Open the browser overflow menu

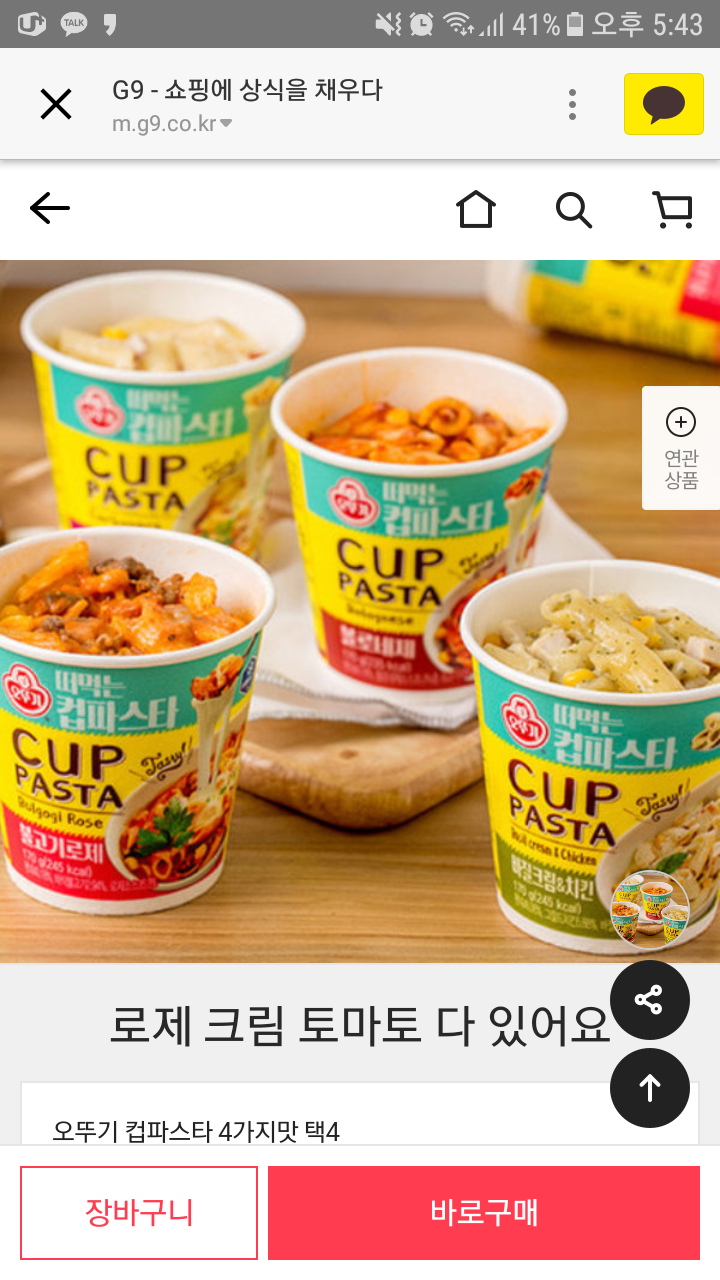(x=572, y=104)
